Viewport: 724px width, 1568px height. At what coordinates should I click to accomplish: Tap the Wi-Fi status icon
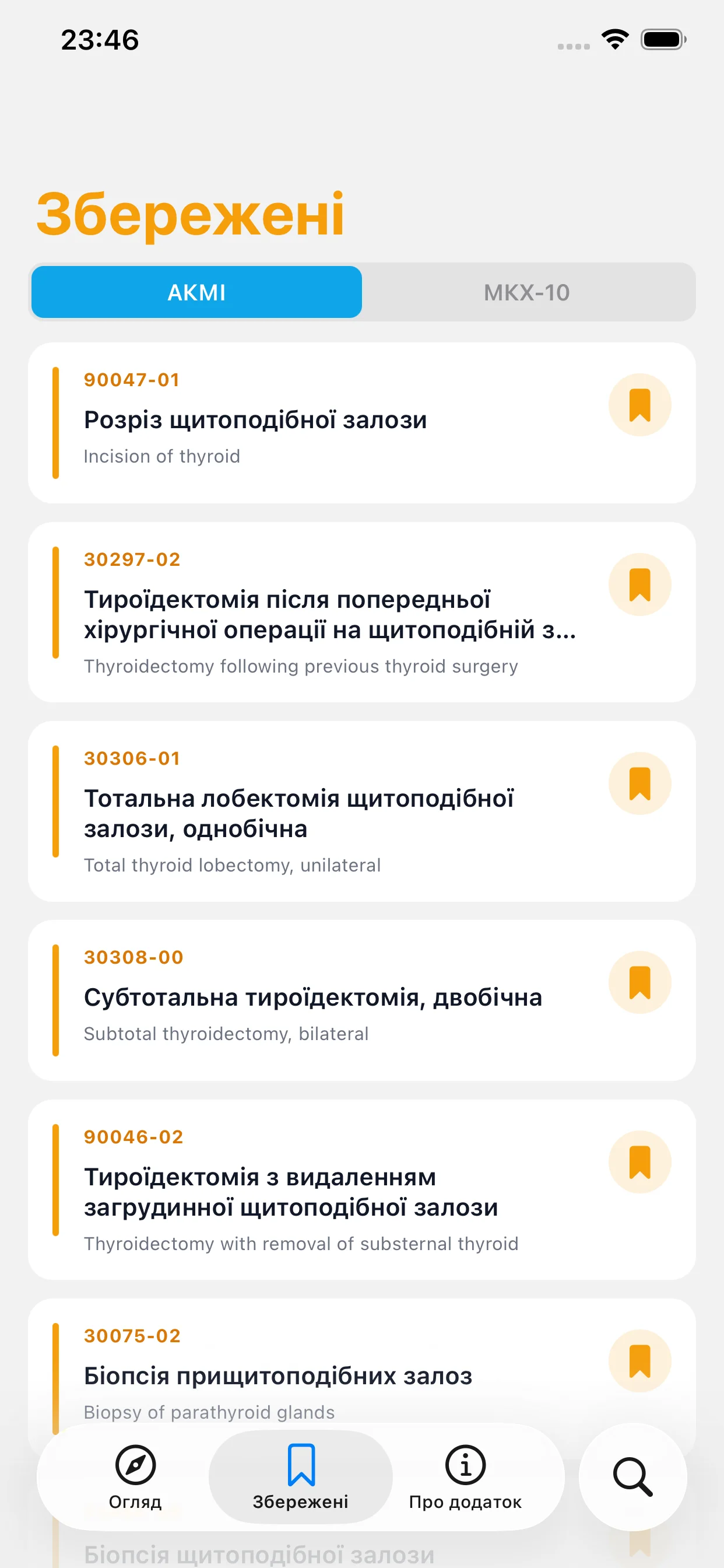coord(615,39)
